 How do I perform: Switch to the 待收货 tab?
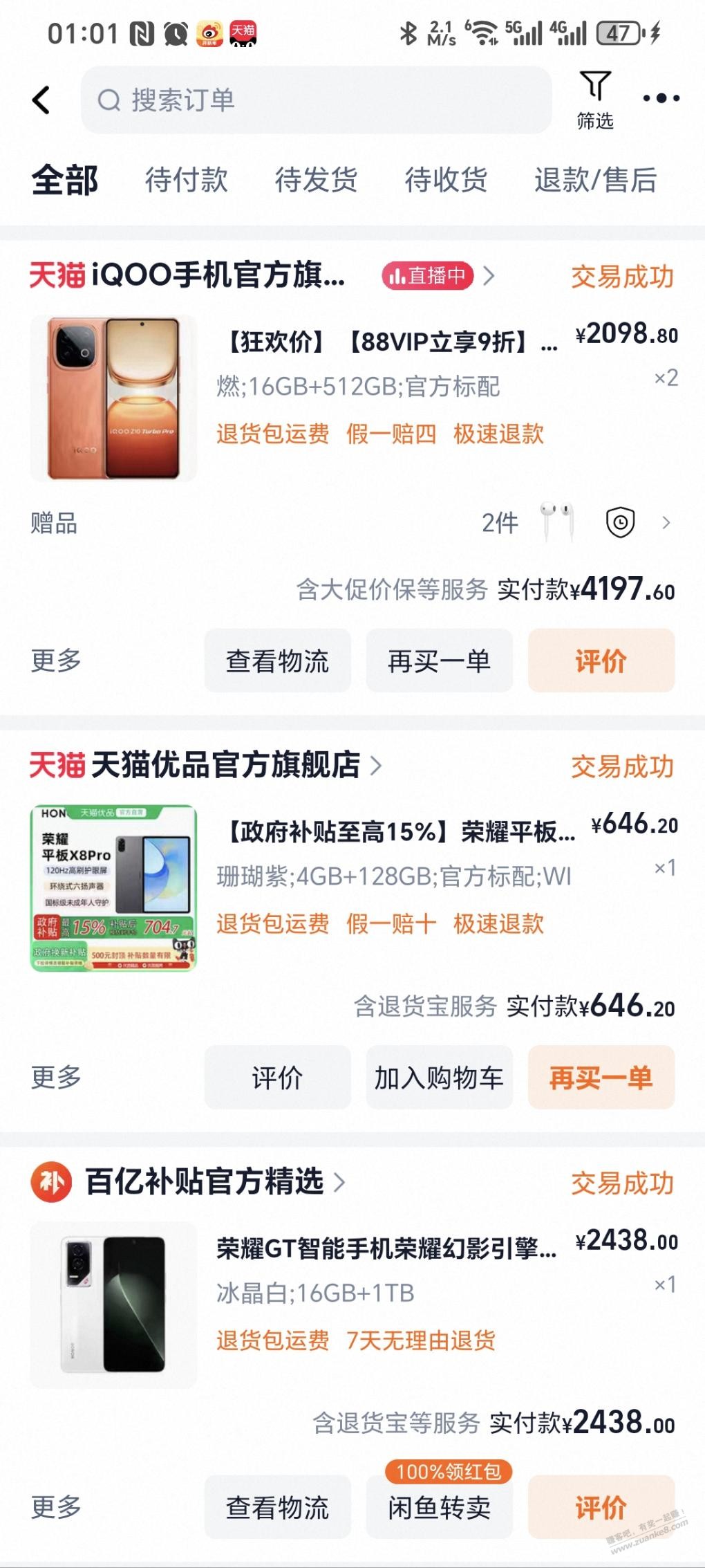click(446, 180)
